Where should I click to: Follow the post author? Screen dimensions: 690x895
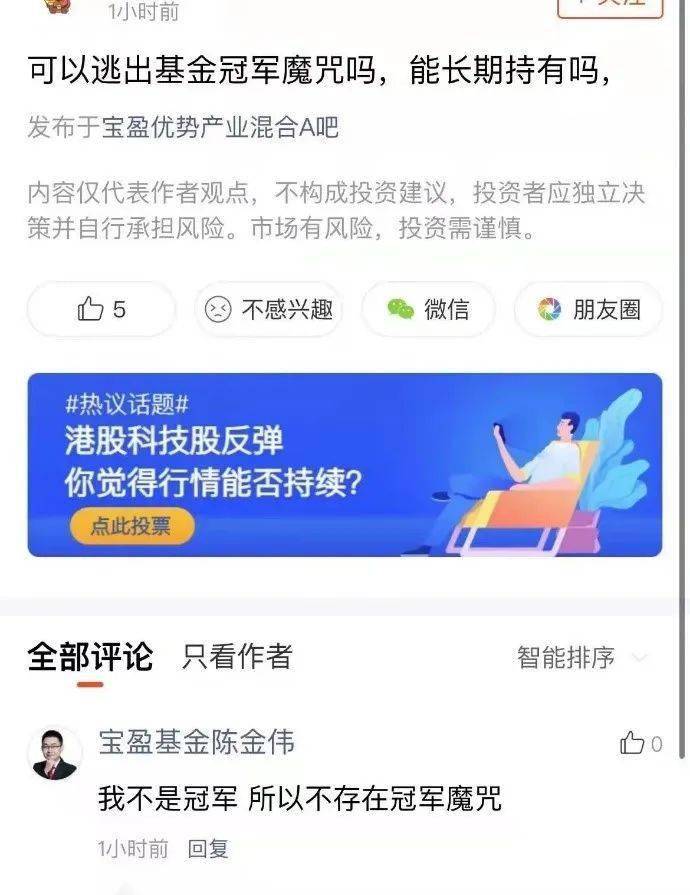pos(610,5)
